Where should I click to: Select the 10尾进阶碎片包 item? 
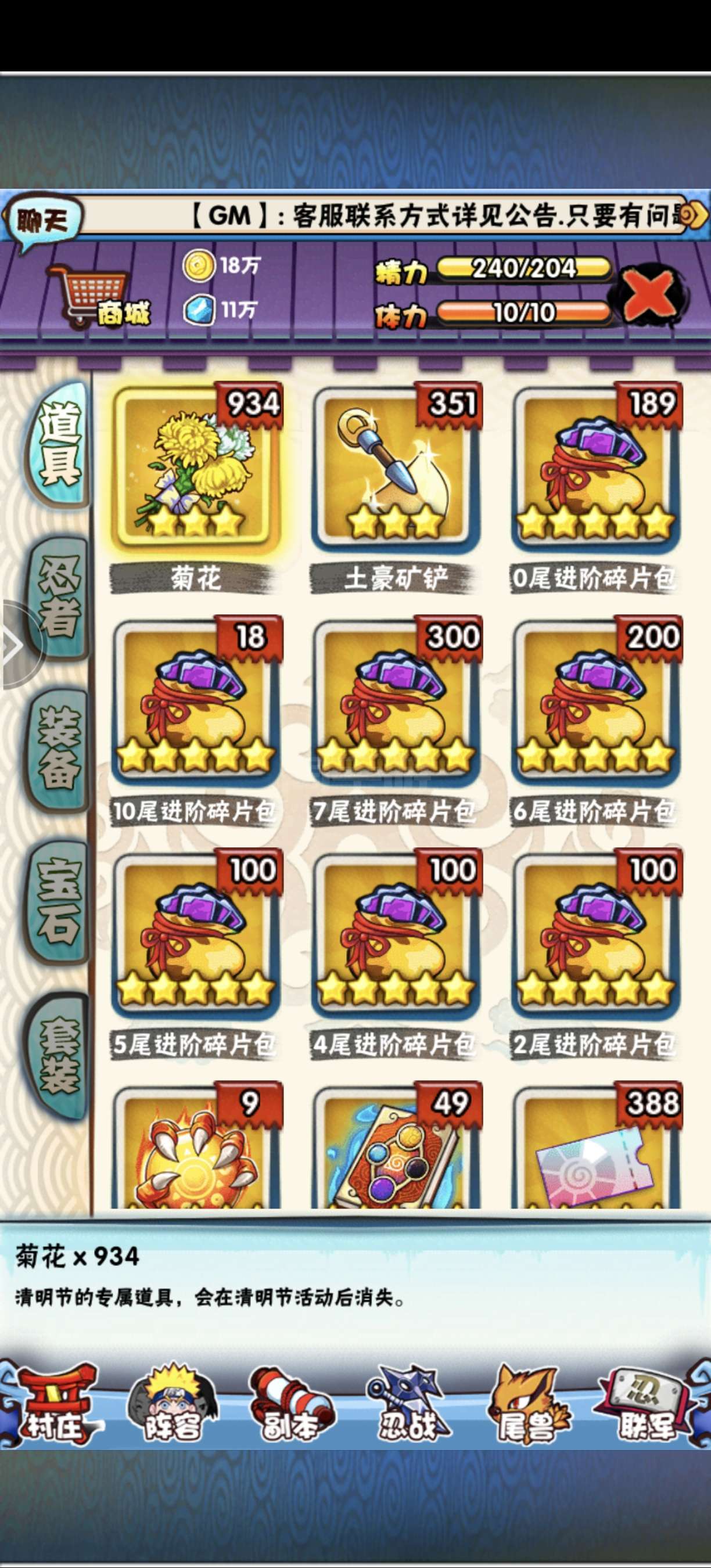(196, 701)
